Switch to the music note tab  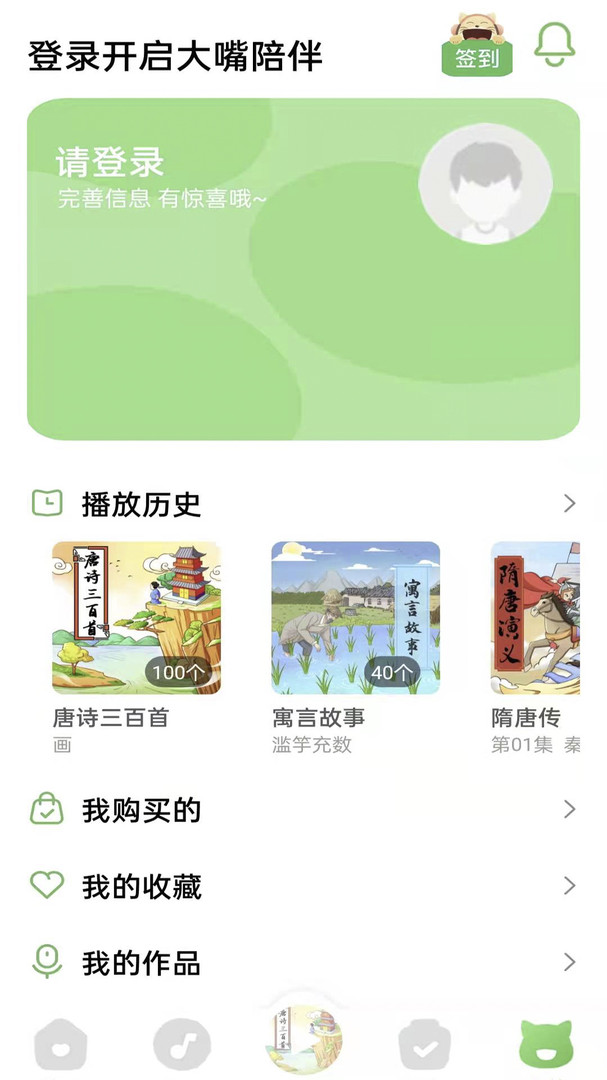click(x=182, y=1046)
